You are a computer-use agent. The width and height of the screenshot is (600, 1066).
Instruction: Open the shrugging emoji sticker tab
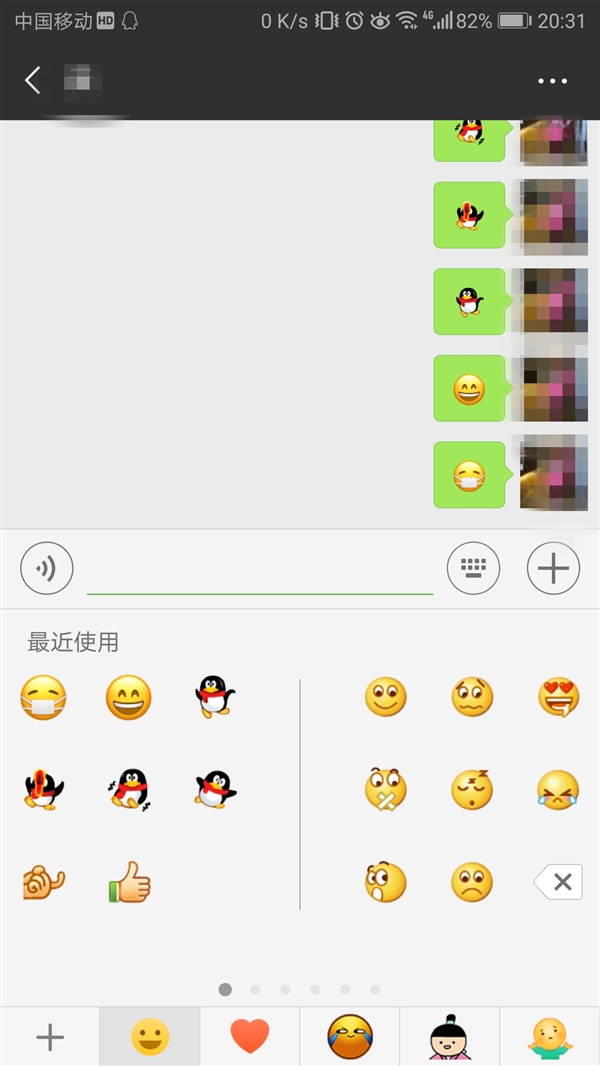point(549,1037)
